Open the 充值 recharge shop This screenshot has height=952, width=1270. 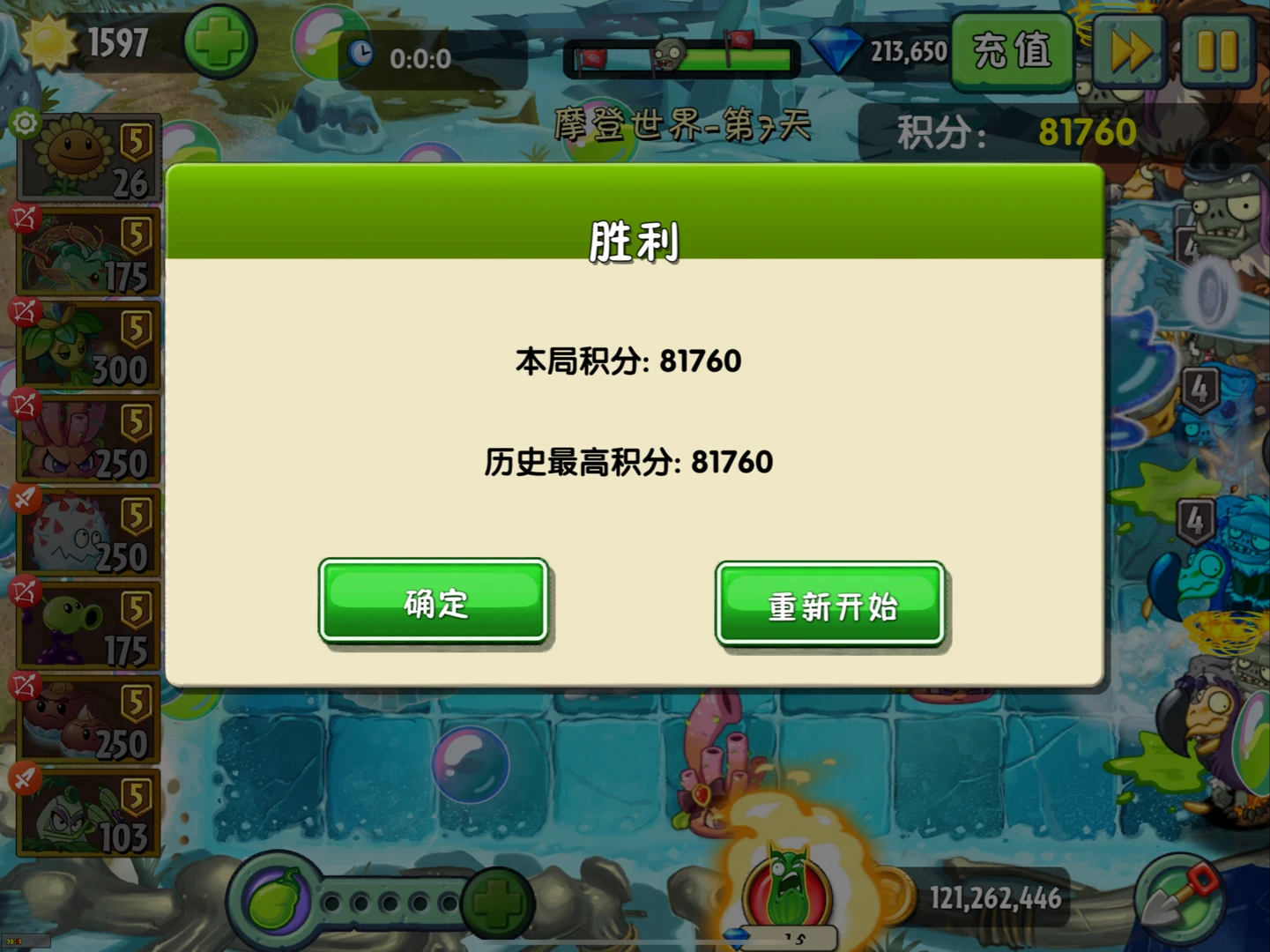(1012, 52)
